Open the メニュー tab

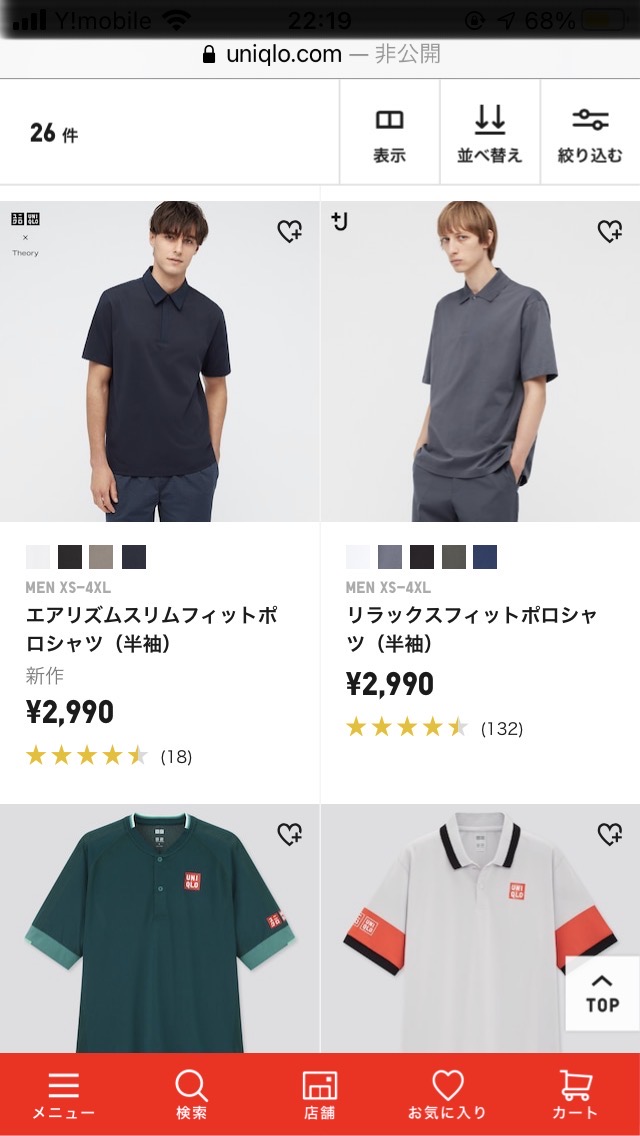pyautogui.click(x=63, y=1095)
